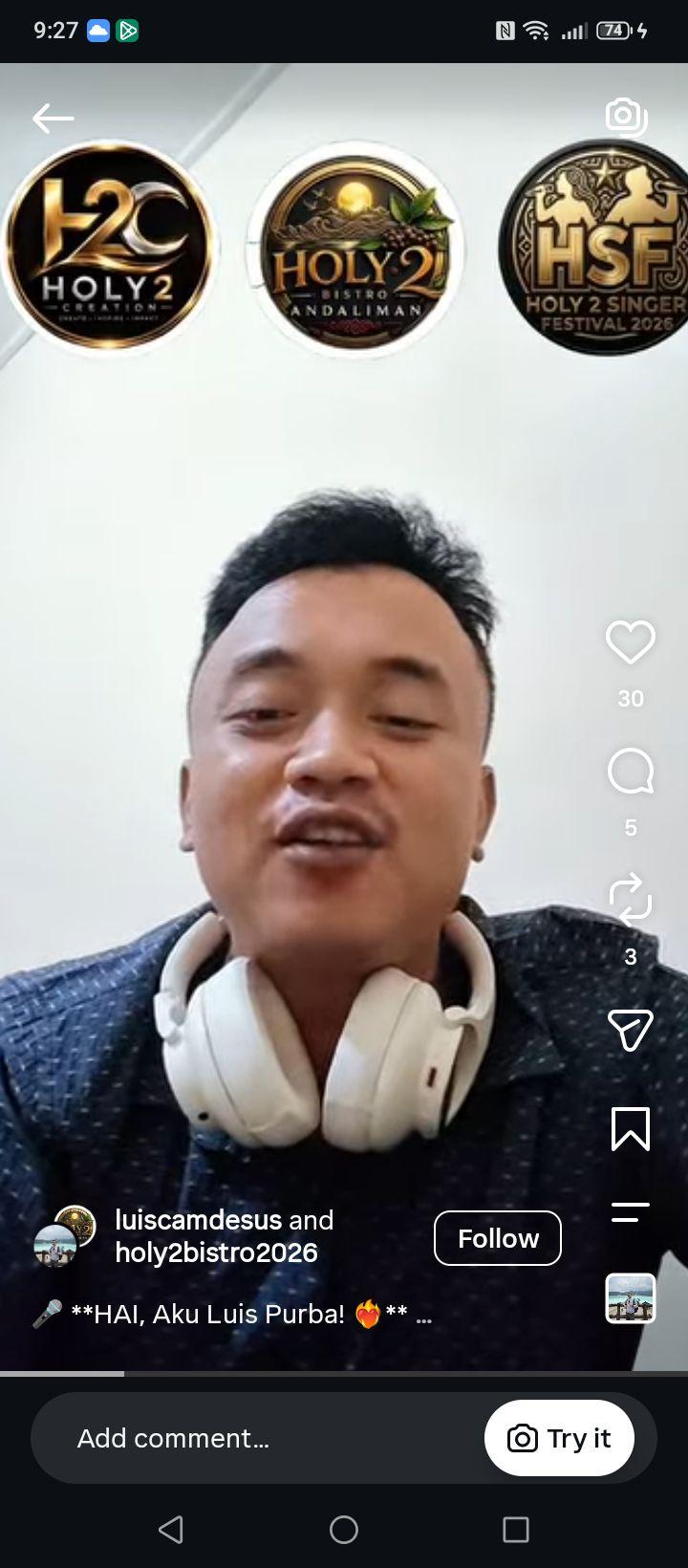The height and width of the screenshot is (1568, 688).
Task: Open the comments on this reel
Action: [x=631, y=772]
